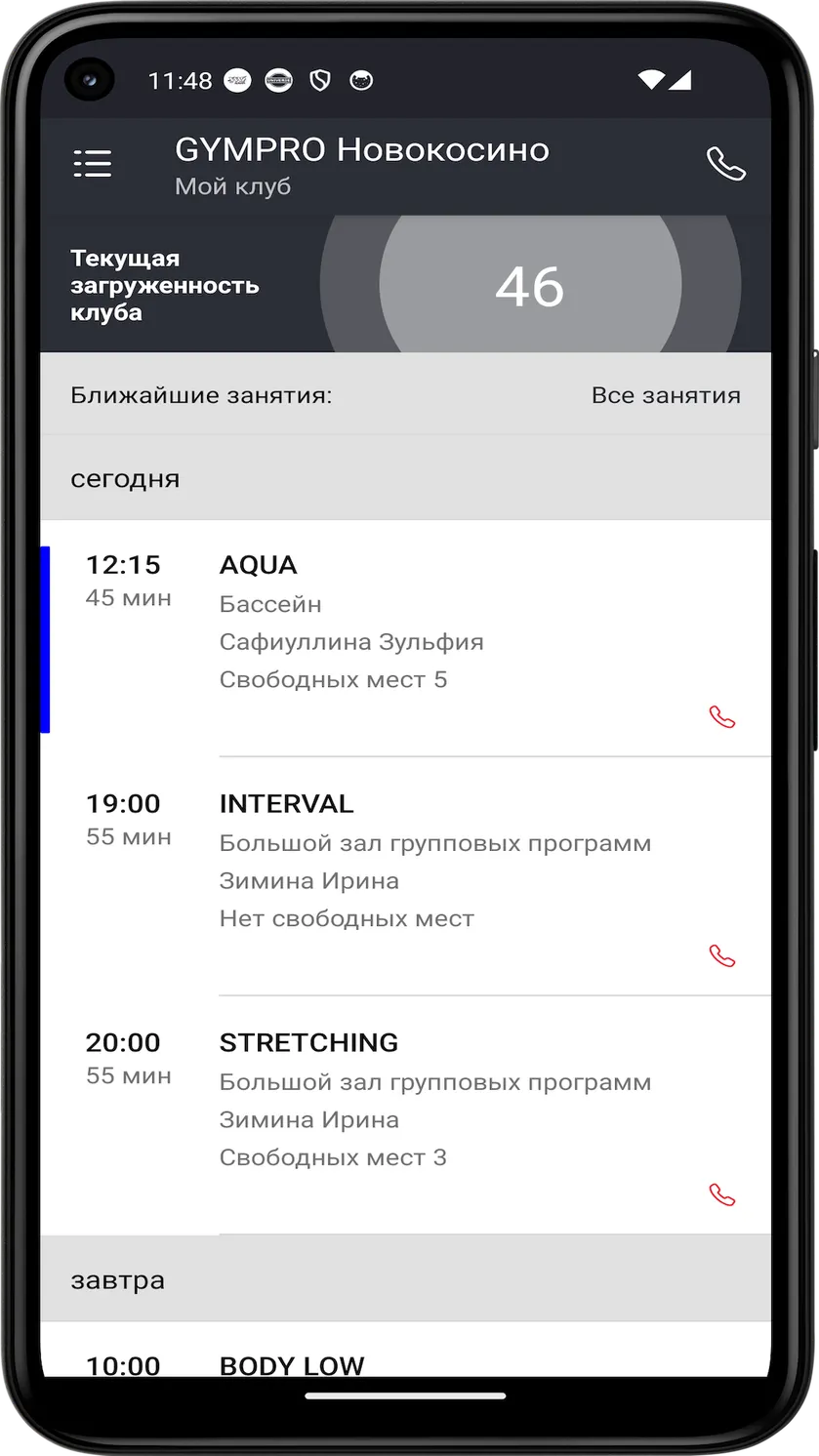Open the drawer menu button
The height and width of the screenshot is (1456, 819).
93,164
